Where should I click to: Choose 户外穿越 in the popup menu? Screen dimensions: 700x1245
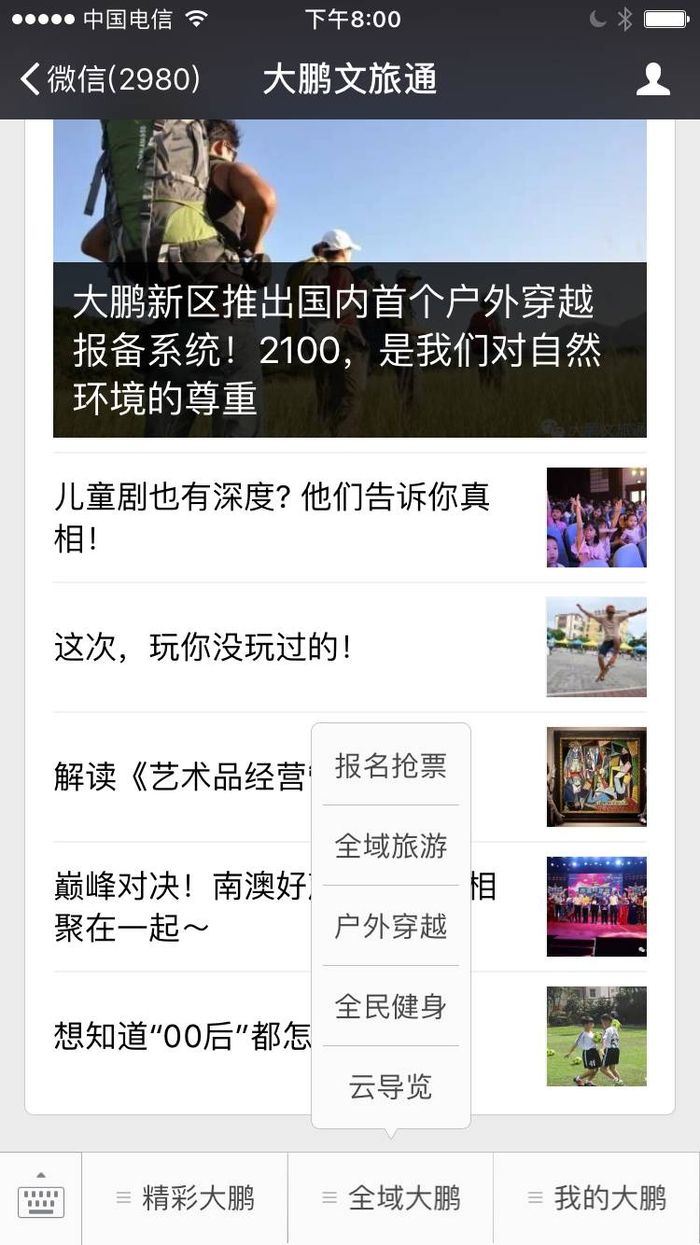[391, 926]
